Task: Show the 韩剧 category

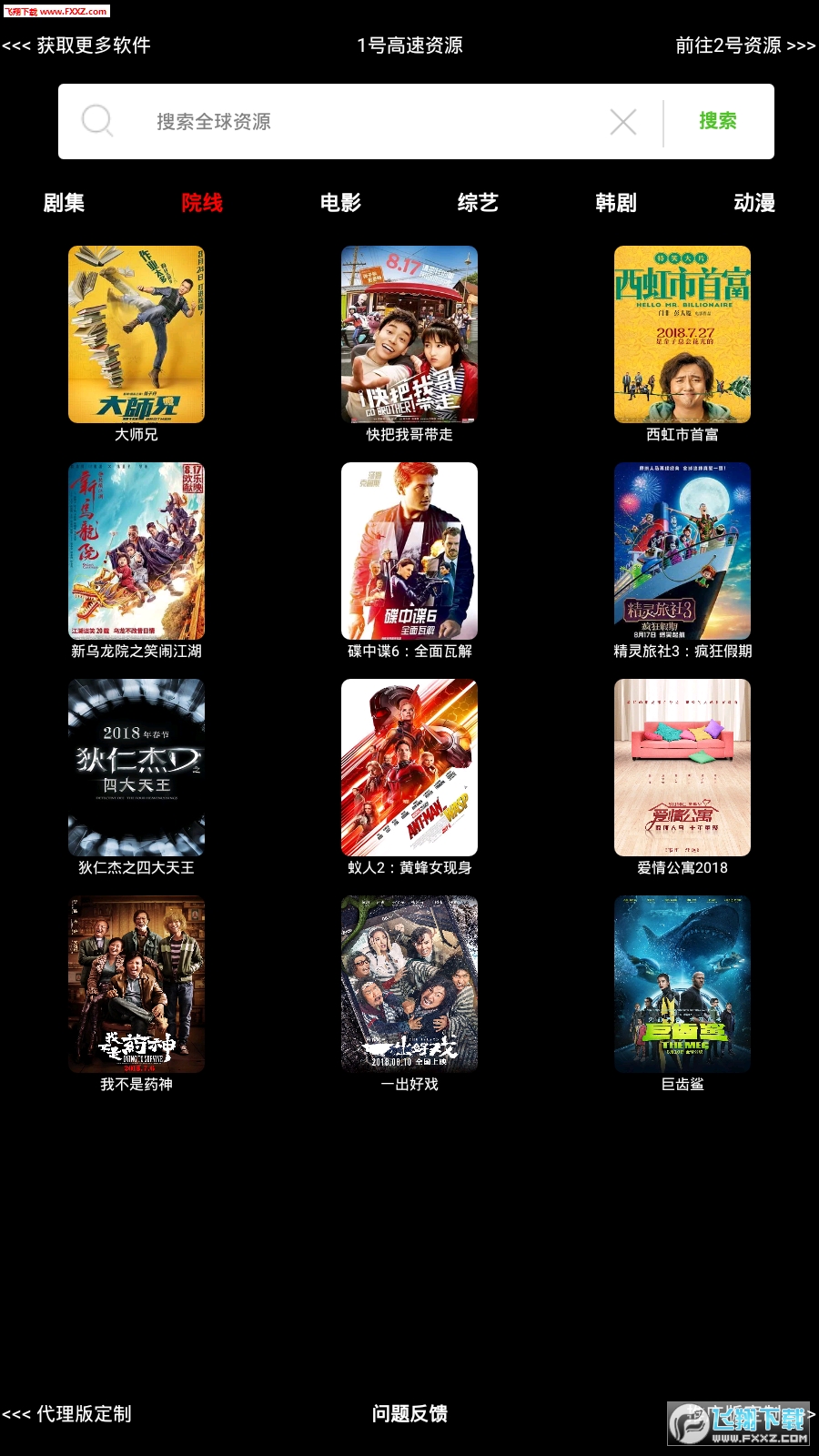Action: coord(616,203)
